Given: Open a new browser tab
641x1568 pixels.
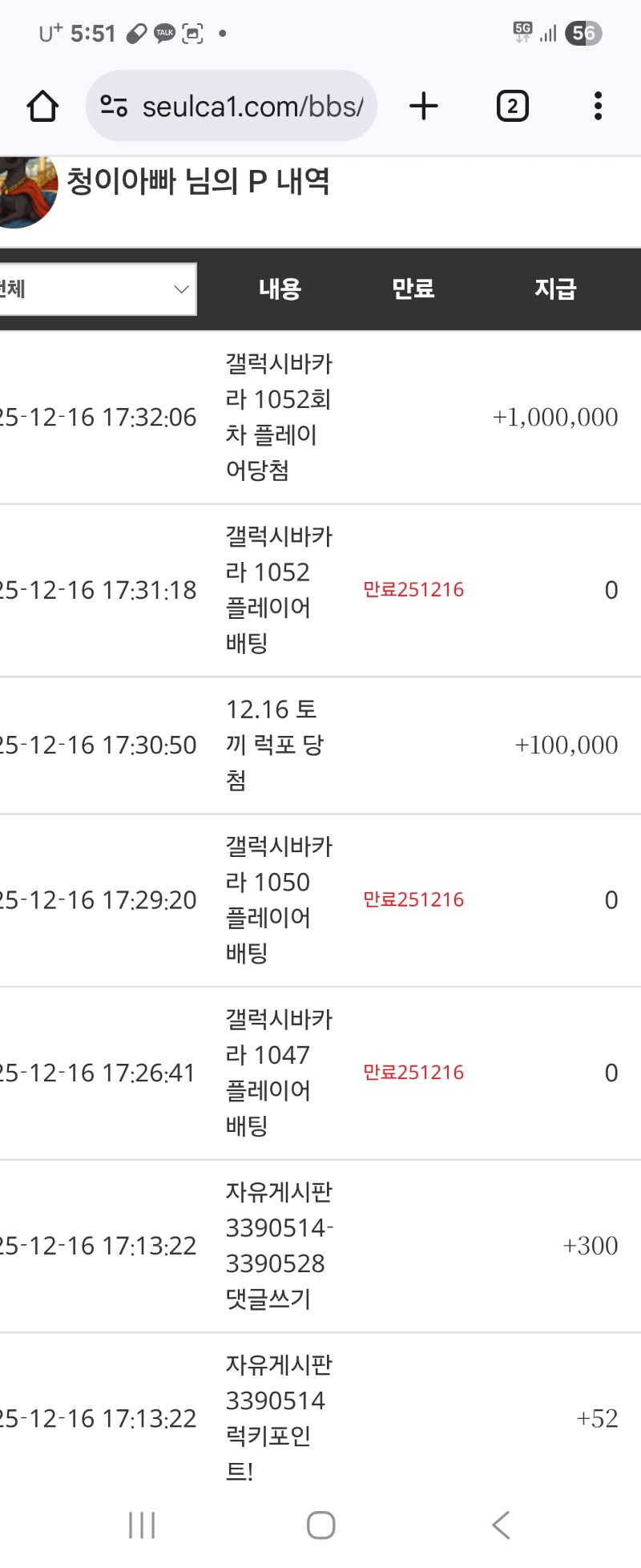Looking at the screenshot, I should click(424, 106).
